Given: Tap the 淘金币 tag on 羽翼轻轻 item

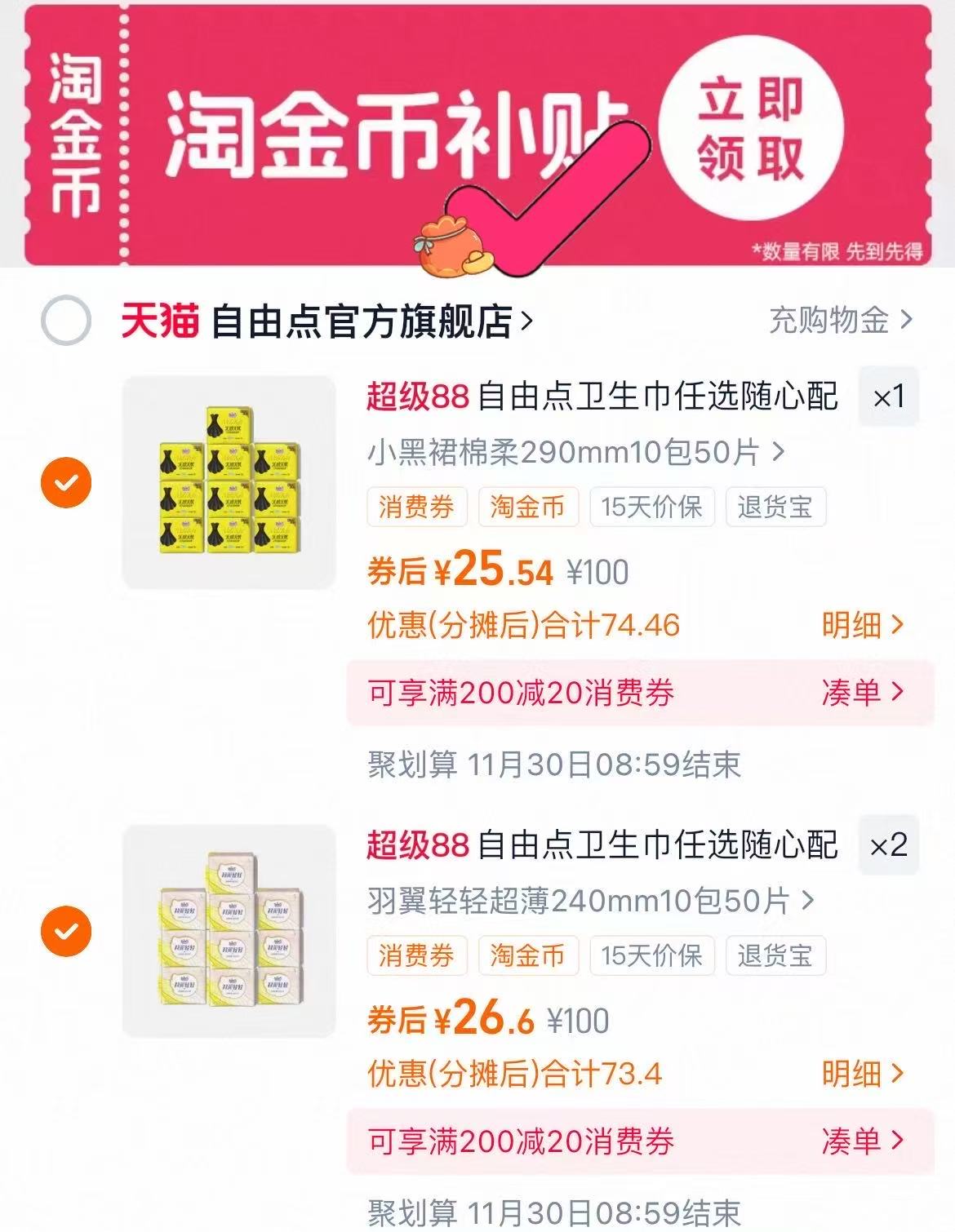Looking at the screenshot, I should click(527, 955).
